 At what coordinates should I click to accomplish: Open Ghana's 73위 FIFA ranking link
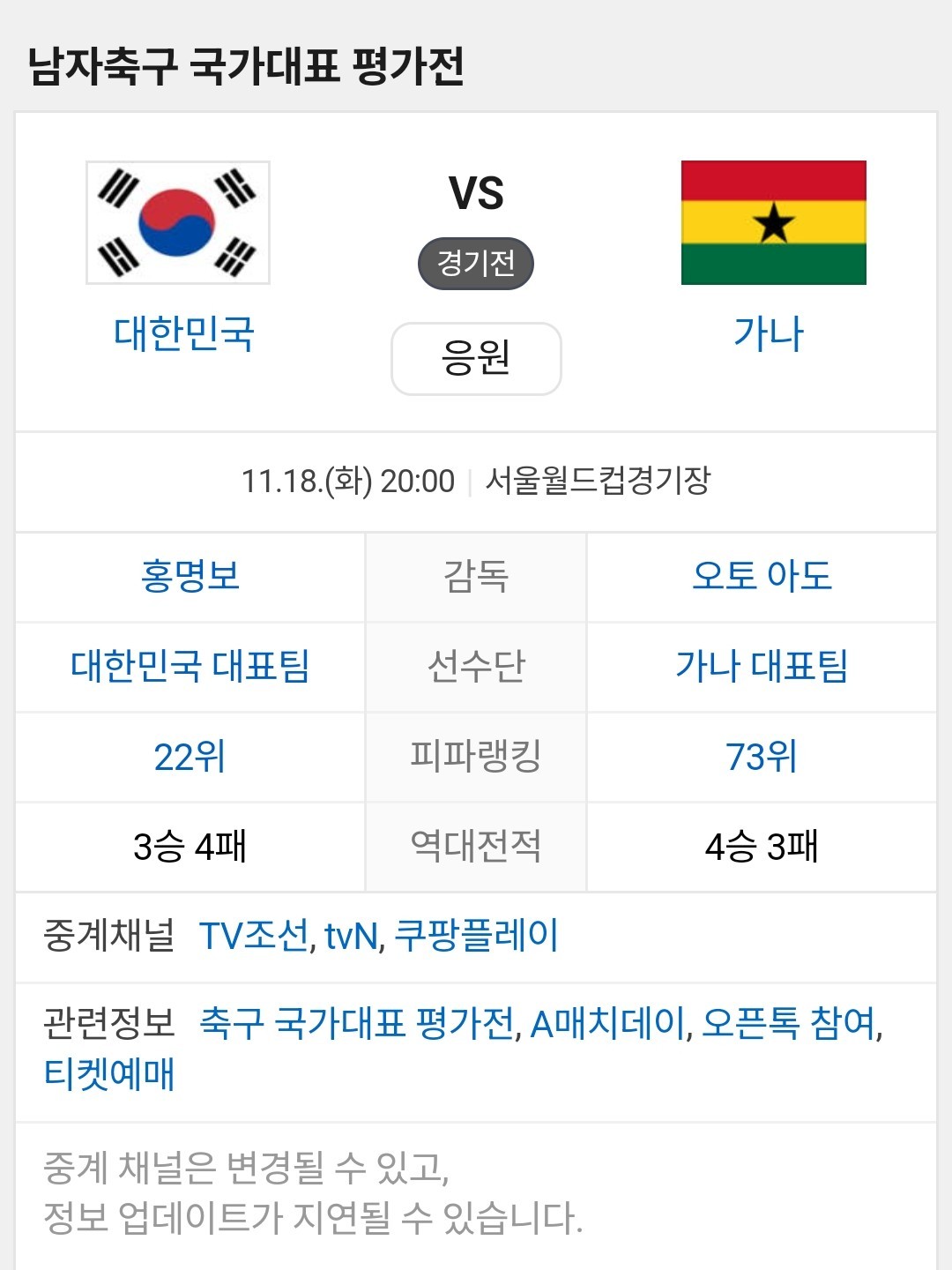(x=762, y=757)
